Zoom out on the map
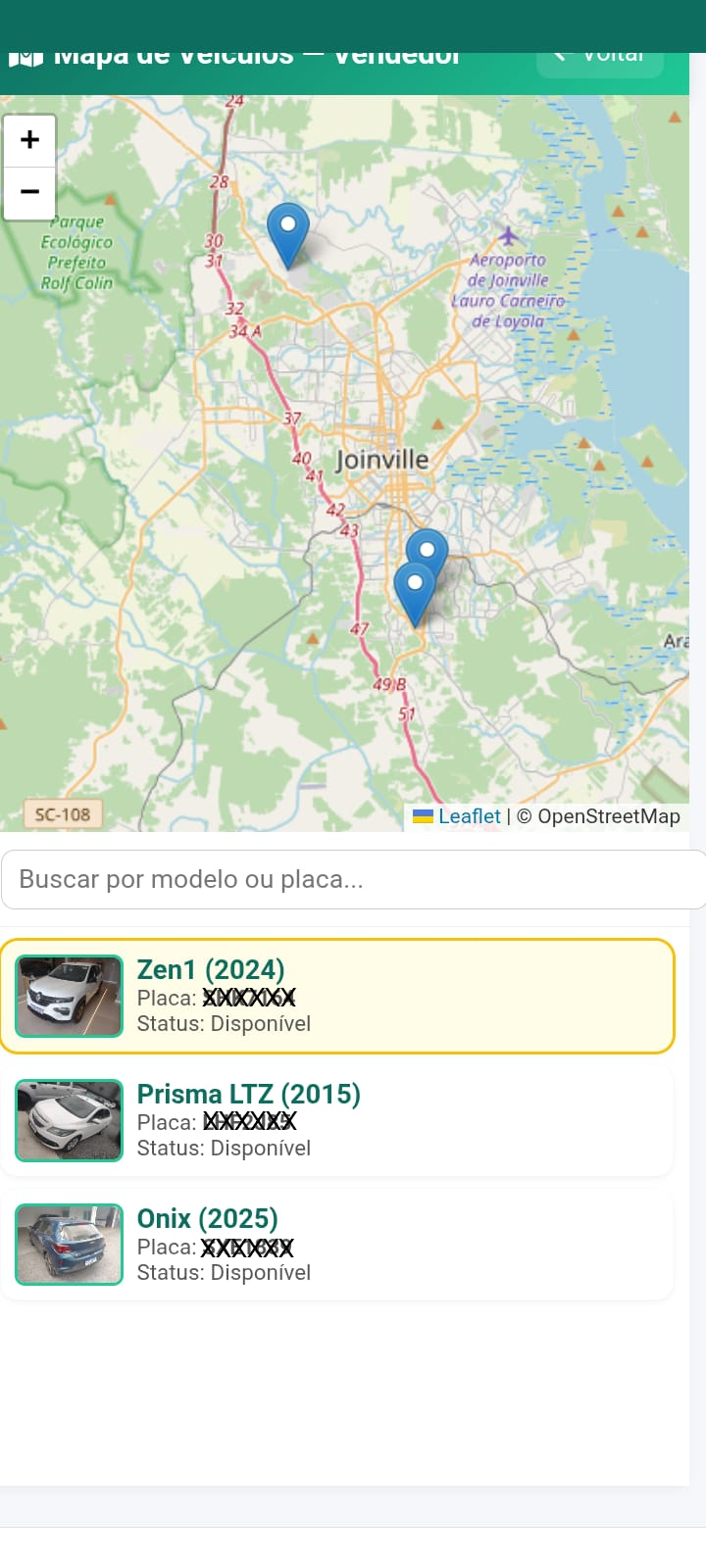706x1568 pixels. [29, 192]
